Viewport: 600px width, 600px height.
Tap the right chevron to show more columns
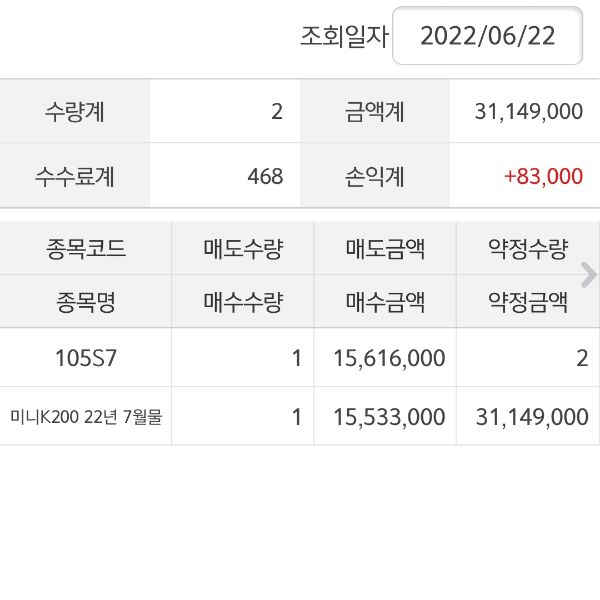tap(588, 275)
